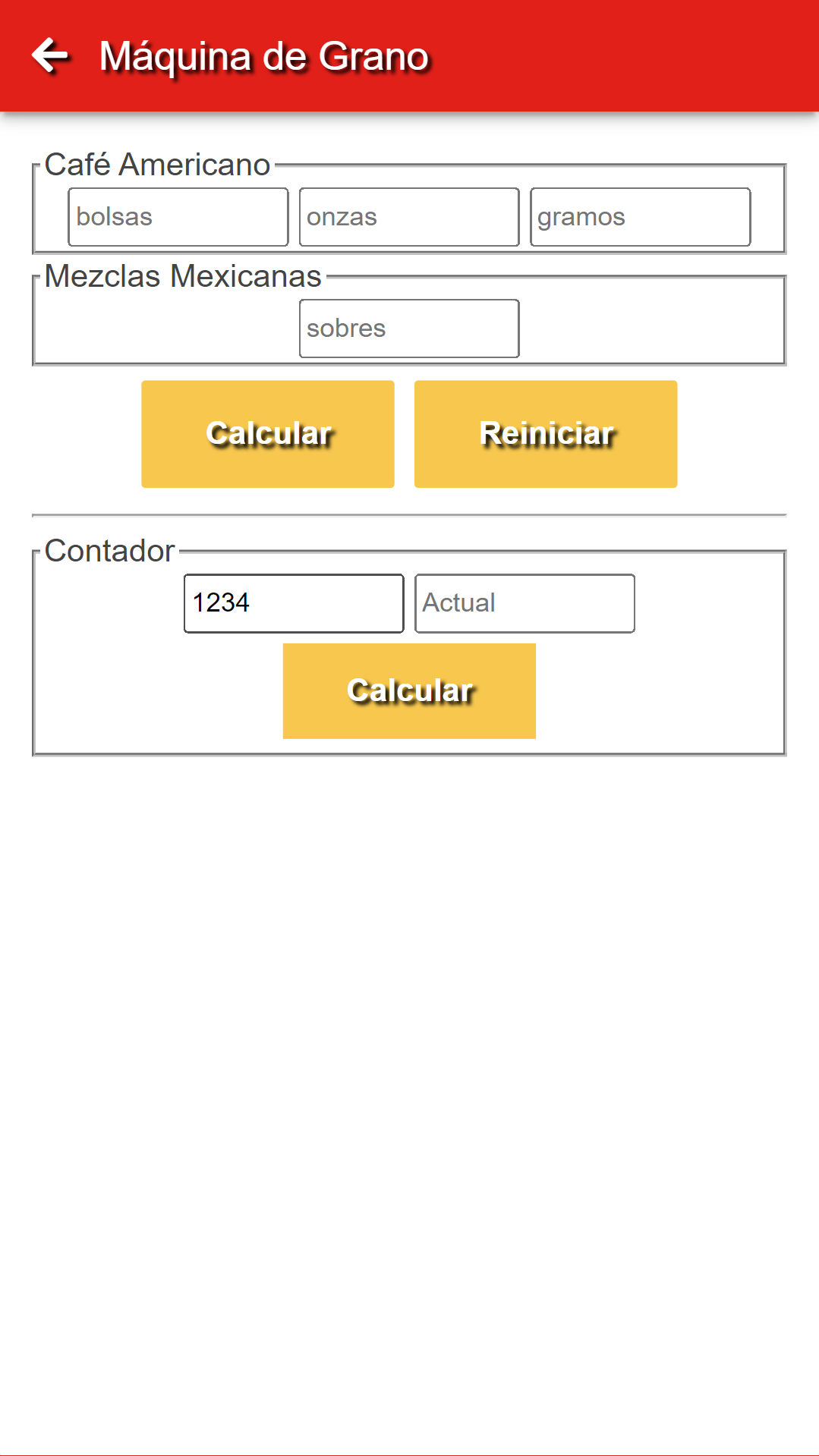Image resolution: width=819 pixels, height=1456 pixels.
Task: Select the gramos input field
Action: tap(640, 217)
